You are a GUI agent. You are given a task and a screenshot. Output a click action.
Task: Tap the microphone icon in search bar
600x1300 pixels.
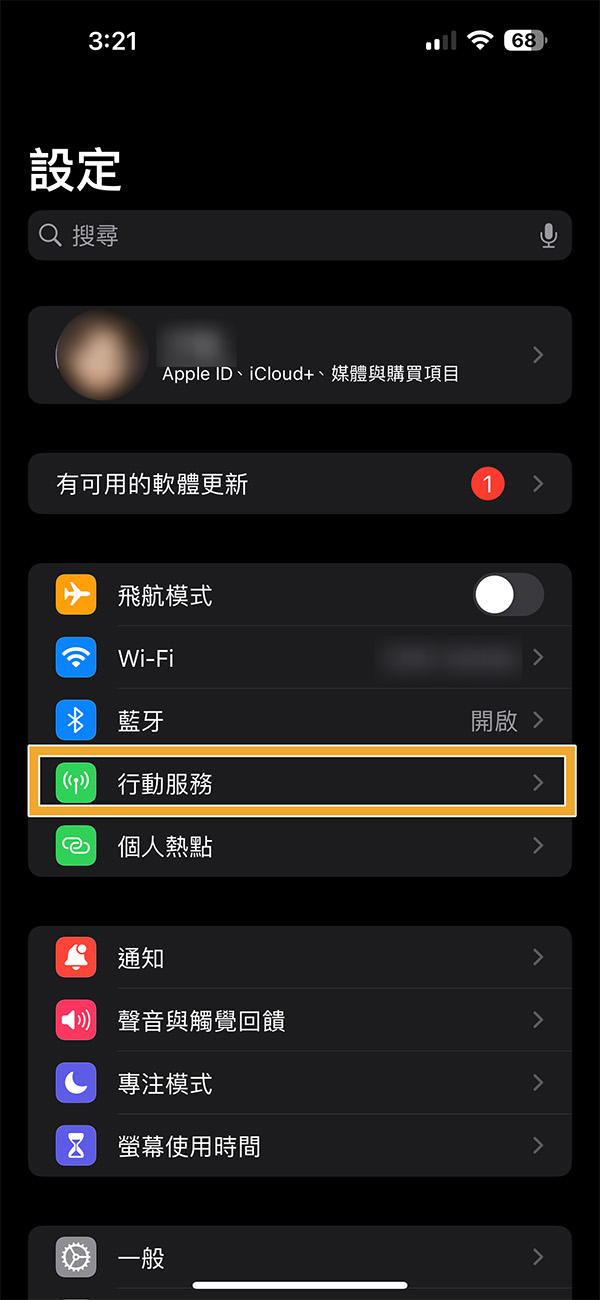coord(548,236)
